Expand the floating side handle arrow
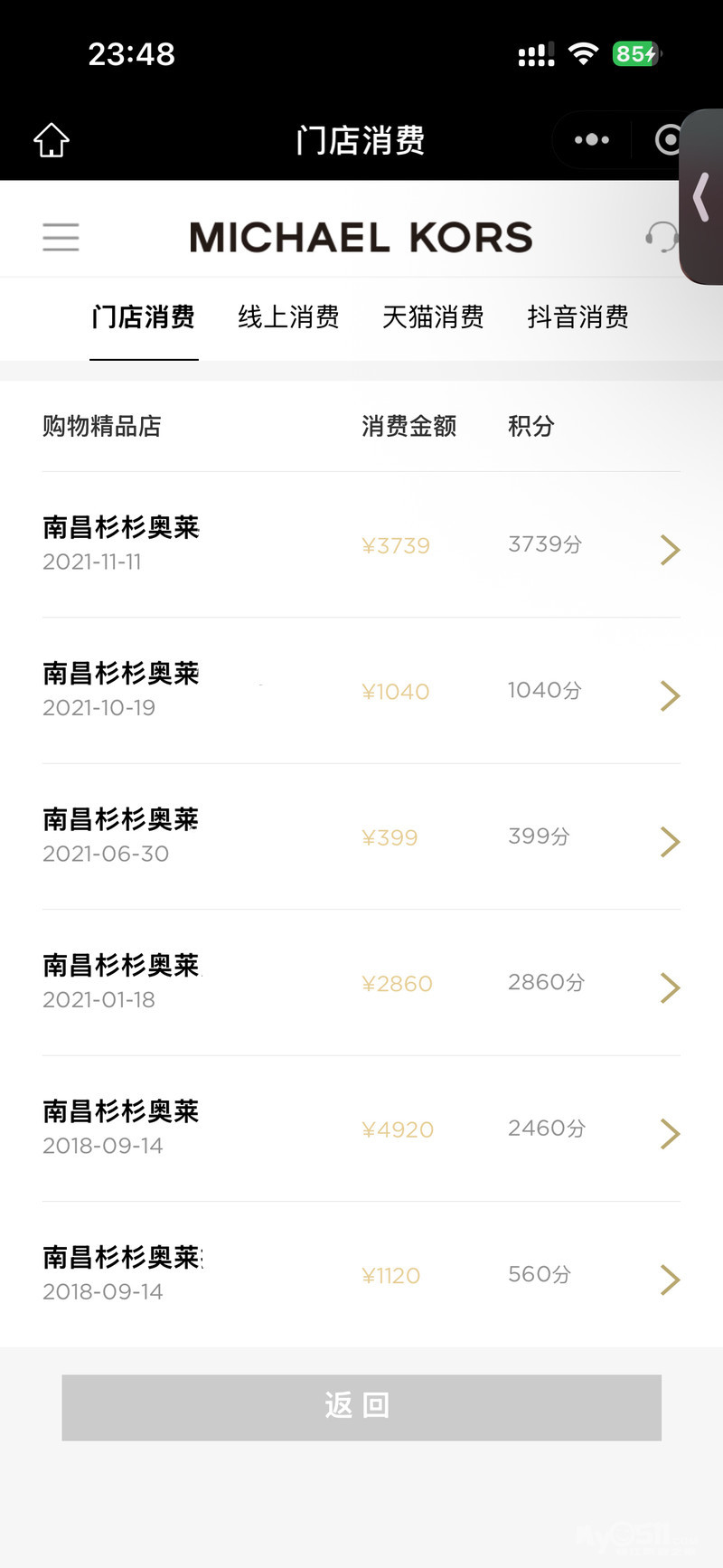Viewport: 723px width, 1568px height. click(x=701, y=197)
